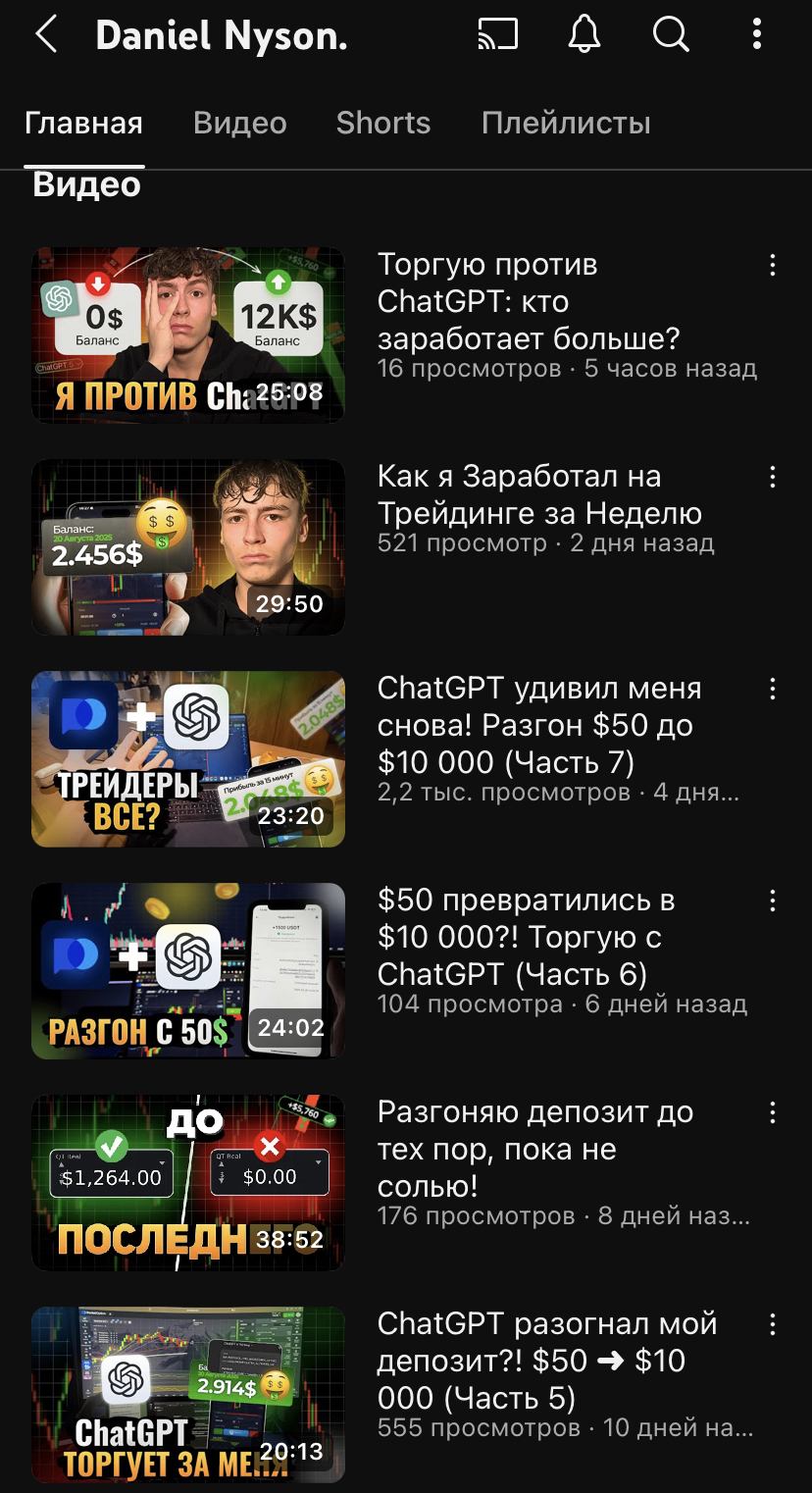The image size is (812, 1493).
Task: Open three-dot menu for Часть 7 video
Action: point(773,689)
